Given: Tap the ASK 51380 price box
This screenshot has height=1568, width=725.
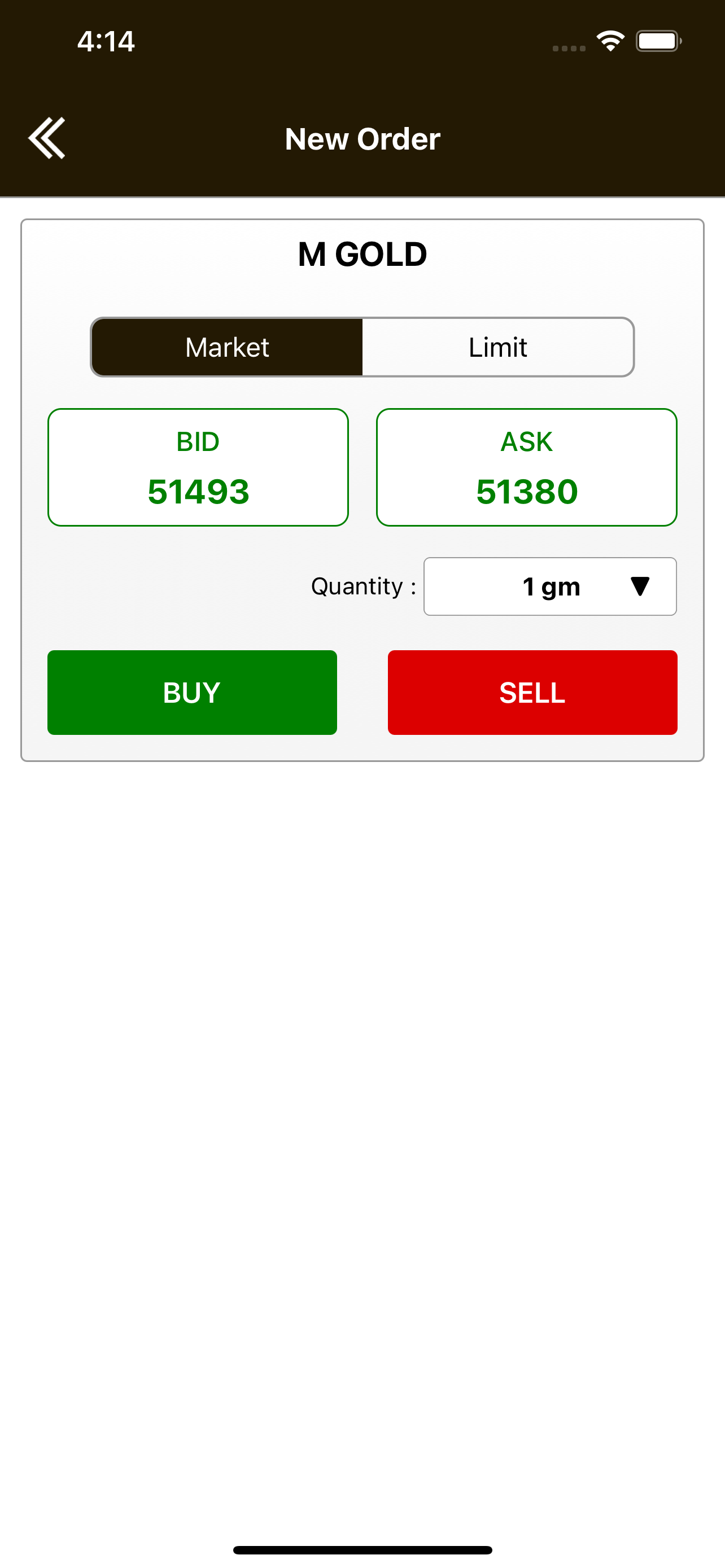Looking at the screenshot, I should [x=527, y=467].
